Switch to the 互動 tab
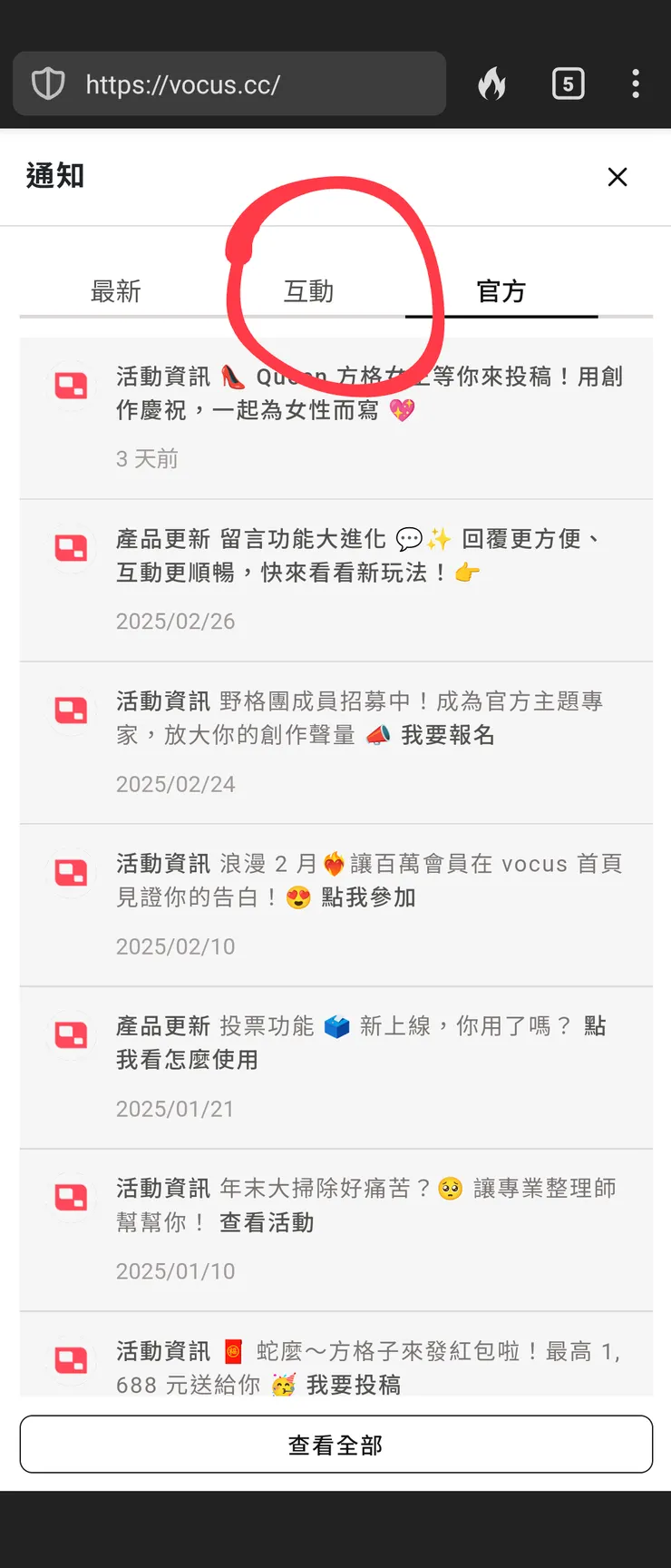The height and width of the screenshot is (1568, 671). 309,291
